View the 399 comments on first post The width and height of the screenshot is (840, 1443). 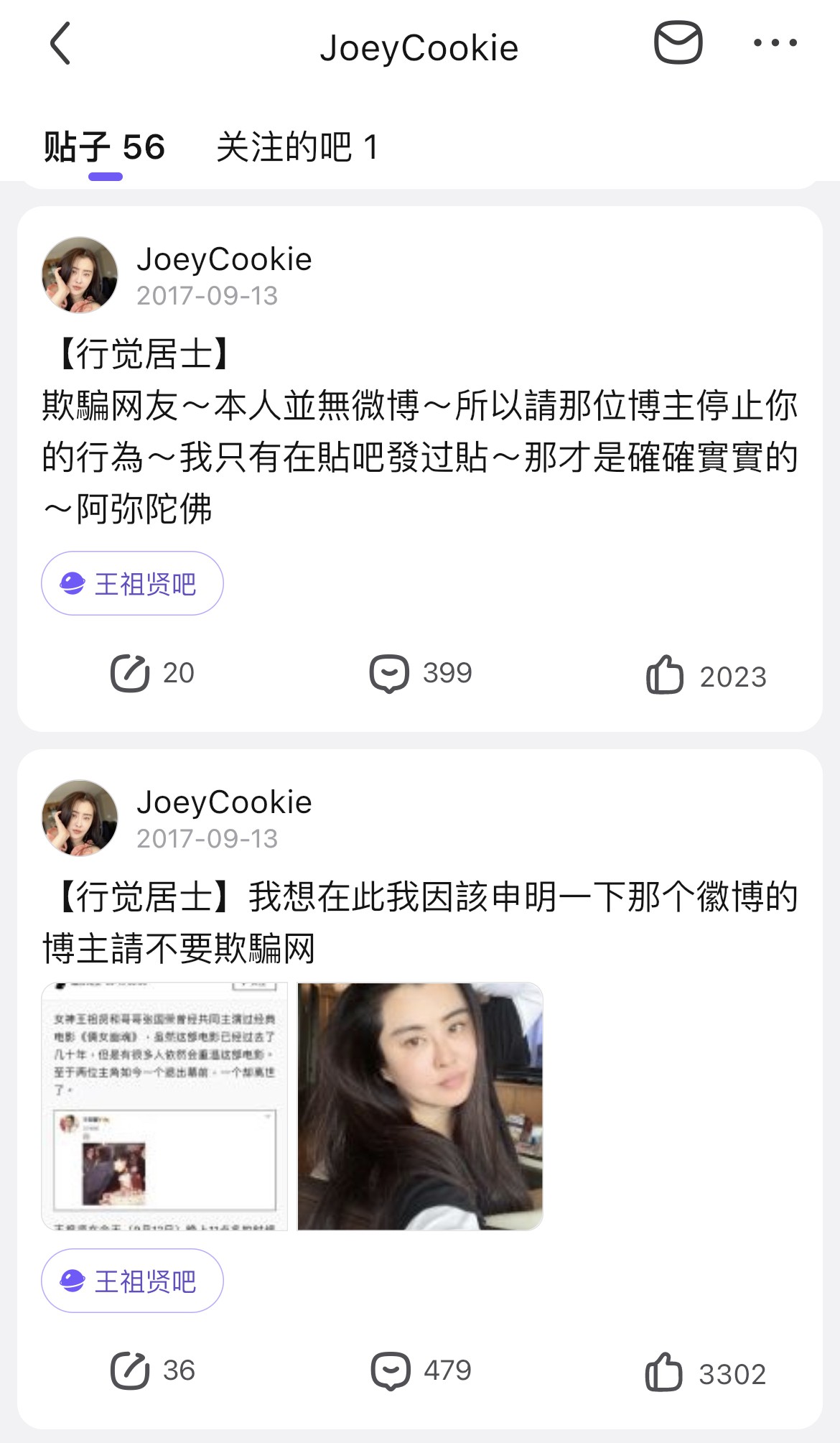click(421, 673)
